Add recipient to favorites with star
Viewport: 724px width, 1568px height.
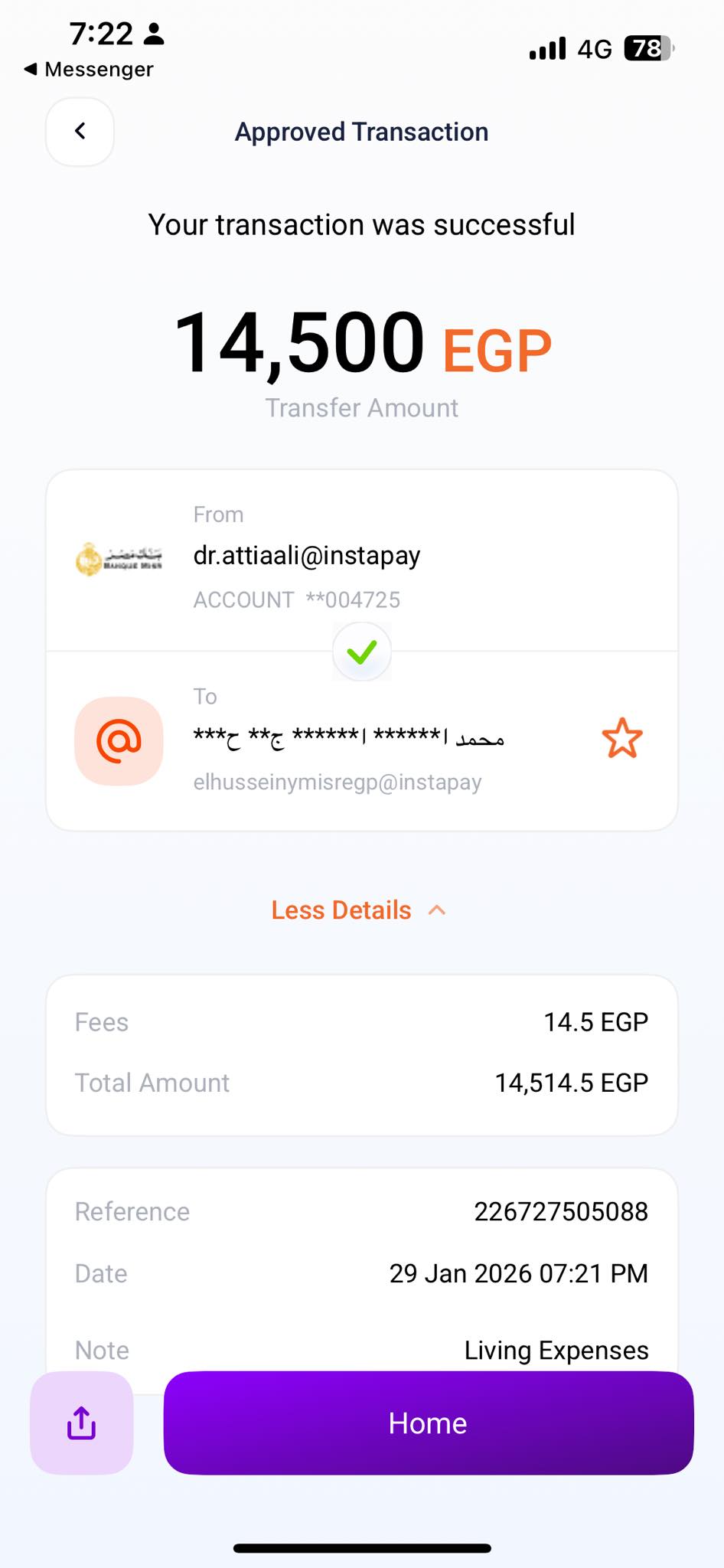[x=621, y=739]
